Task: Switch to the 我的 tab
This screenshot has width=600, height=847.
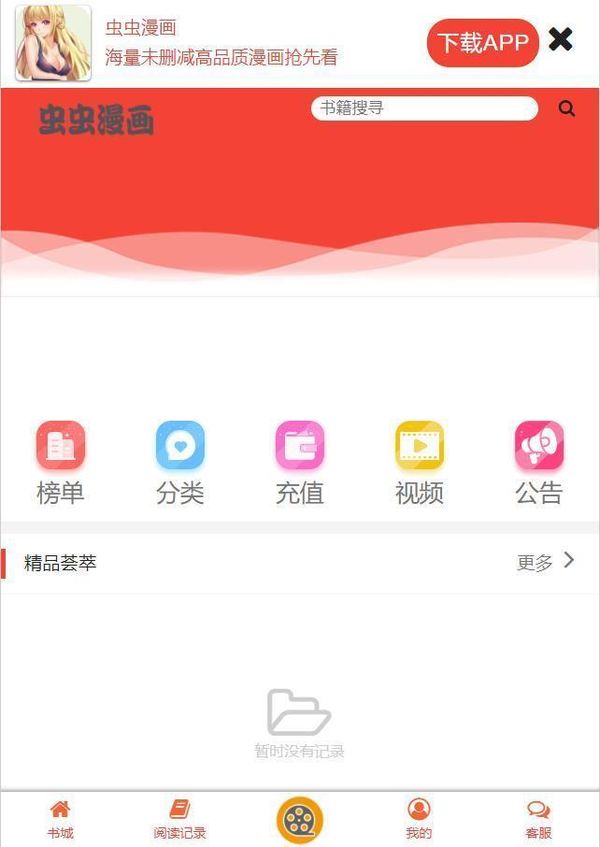Action: pyautogui.click(x=419, y=819)
